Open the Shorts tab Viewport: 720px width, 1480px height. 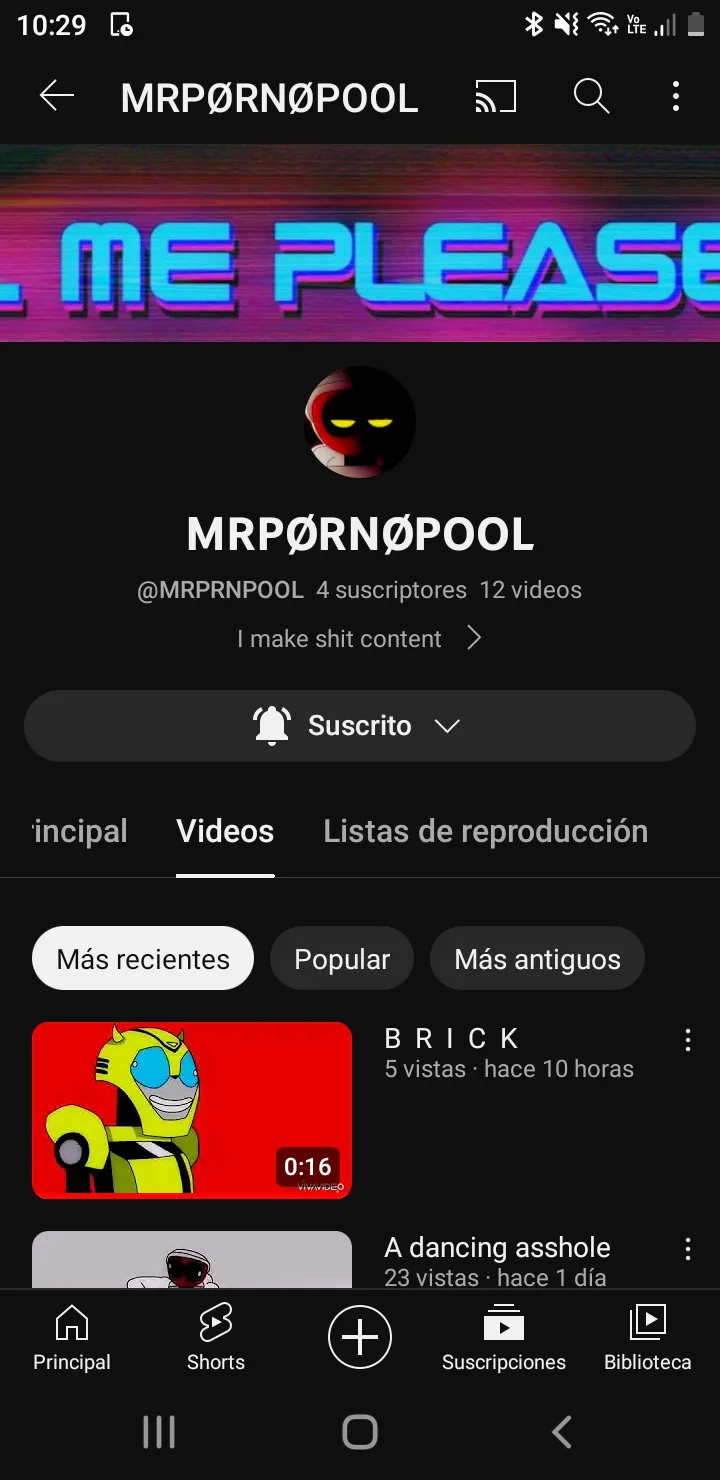coord(216,1338)
